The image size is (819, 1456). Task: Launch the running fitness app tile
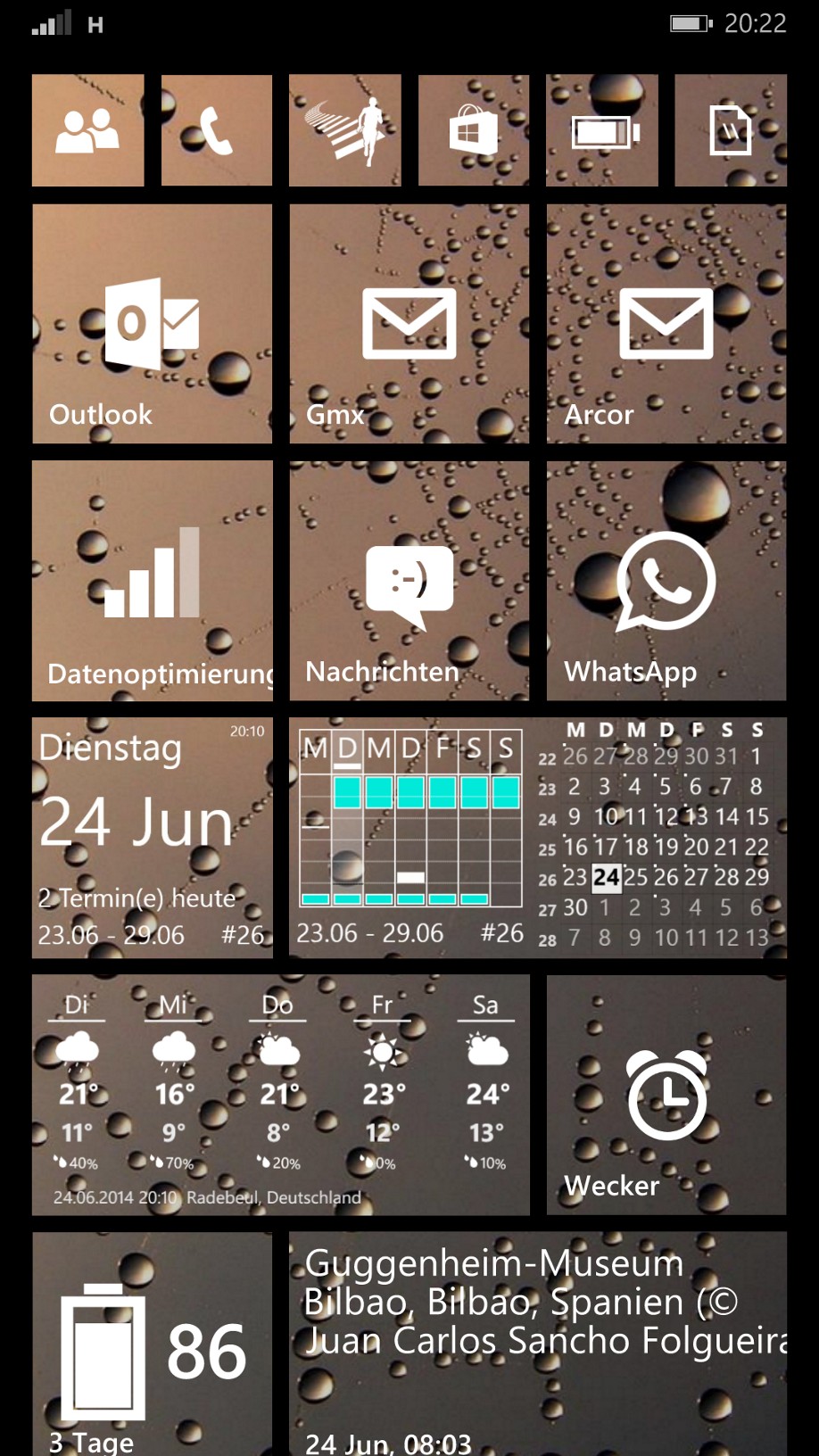[345, 130]
